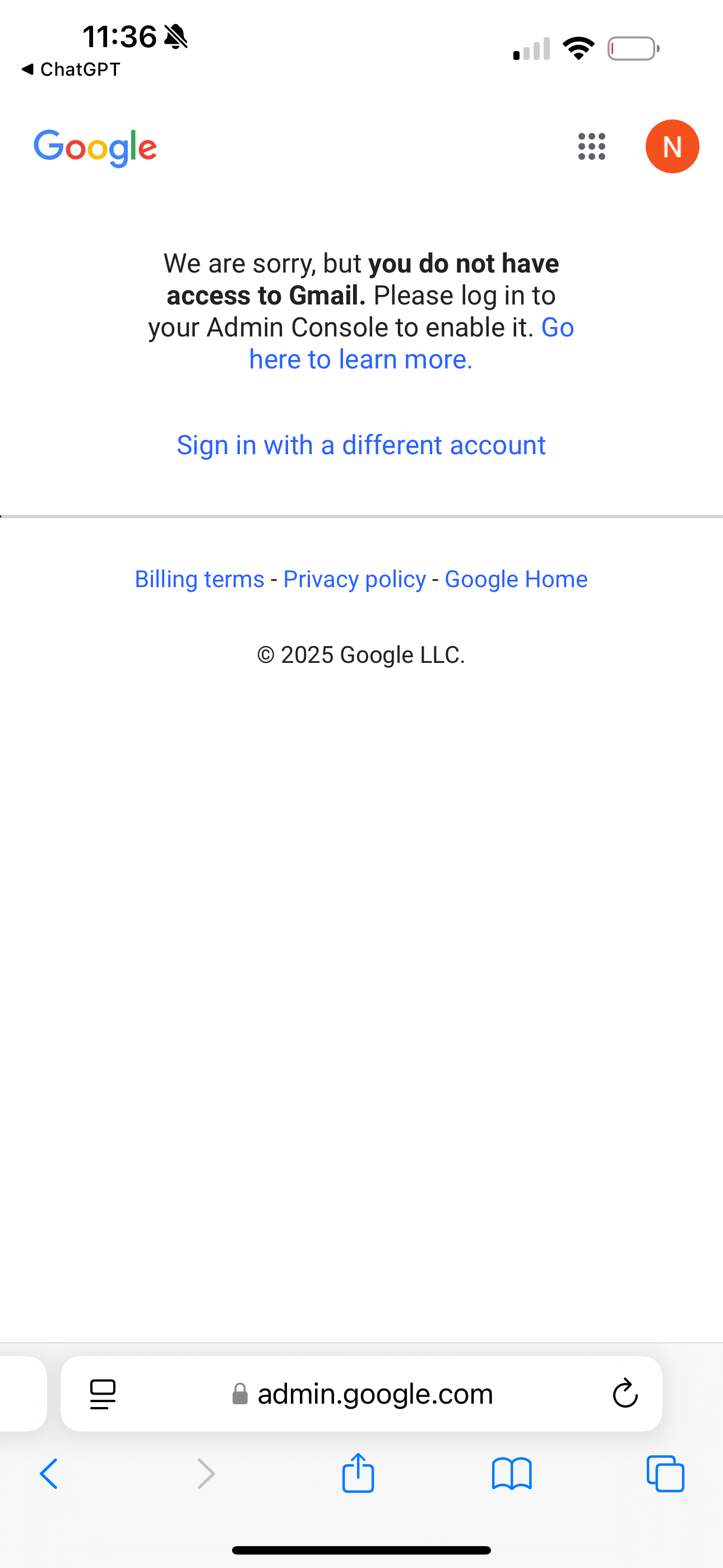The height and width of the screenshot is (1568, 723).
Task: Sign in with a different account
Action: click(361, 445)
